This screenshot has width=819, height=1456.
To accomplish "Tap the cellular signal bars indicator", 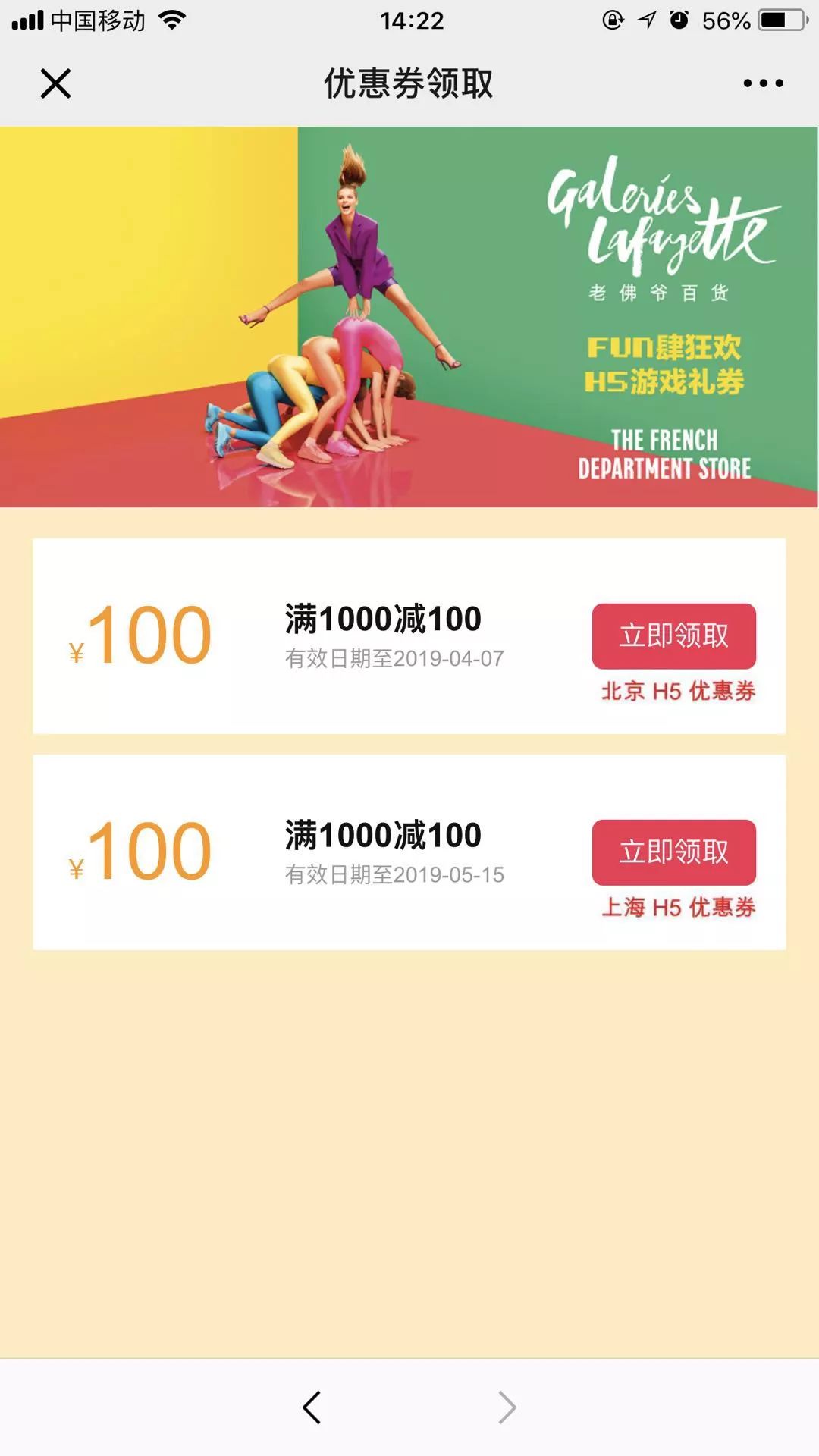I will (x=30, y=20).
